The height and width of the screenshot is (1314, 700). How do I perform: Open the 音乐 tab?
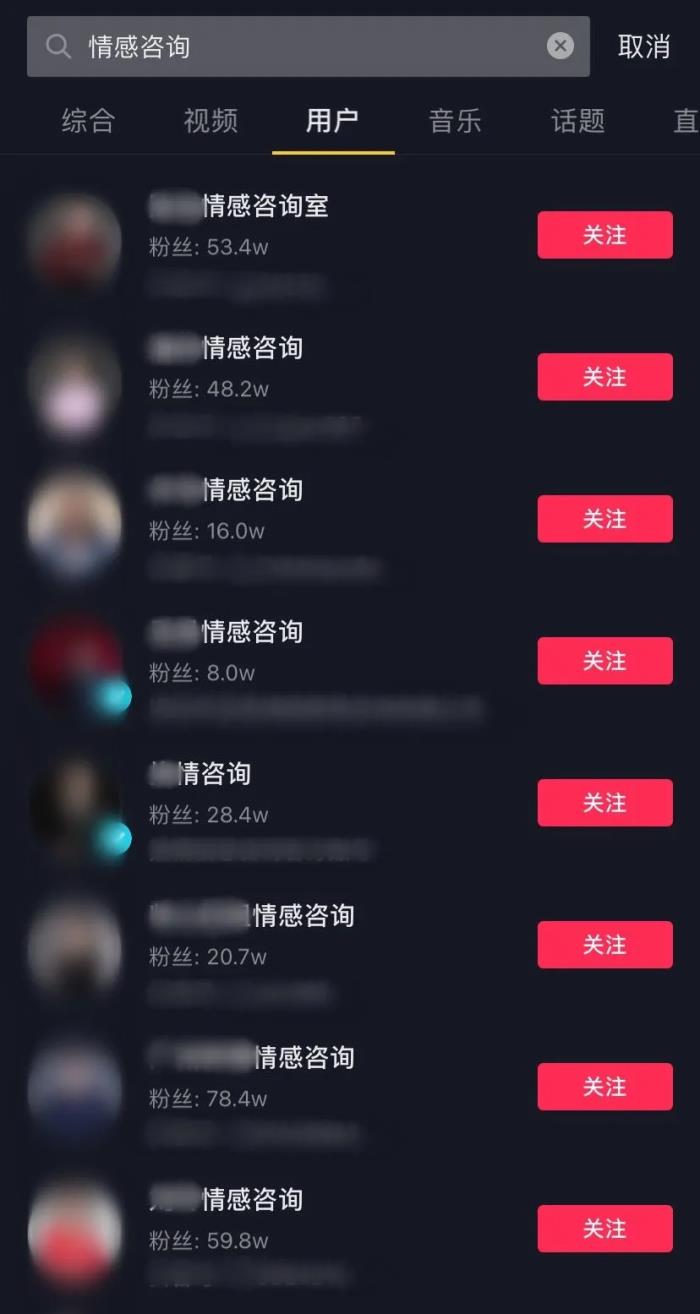[x=455, y=121]
